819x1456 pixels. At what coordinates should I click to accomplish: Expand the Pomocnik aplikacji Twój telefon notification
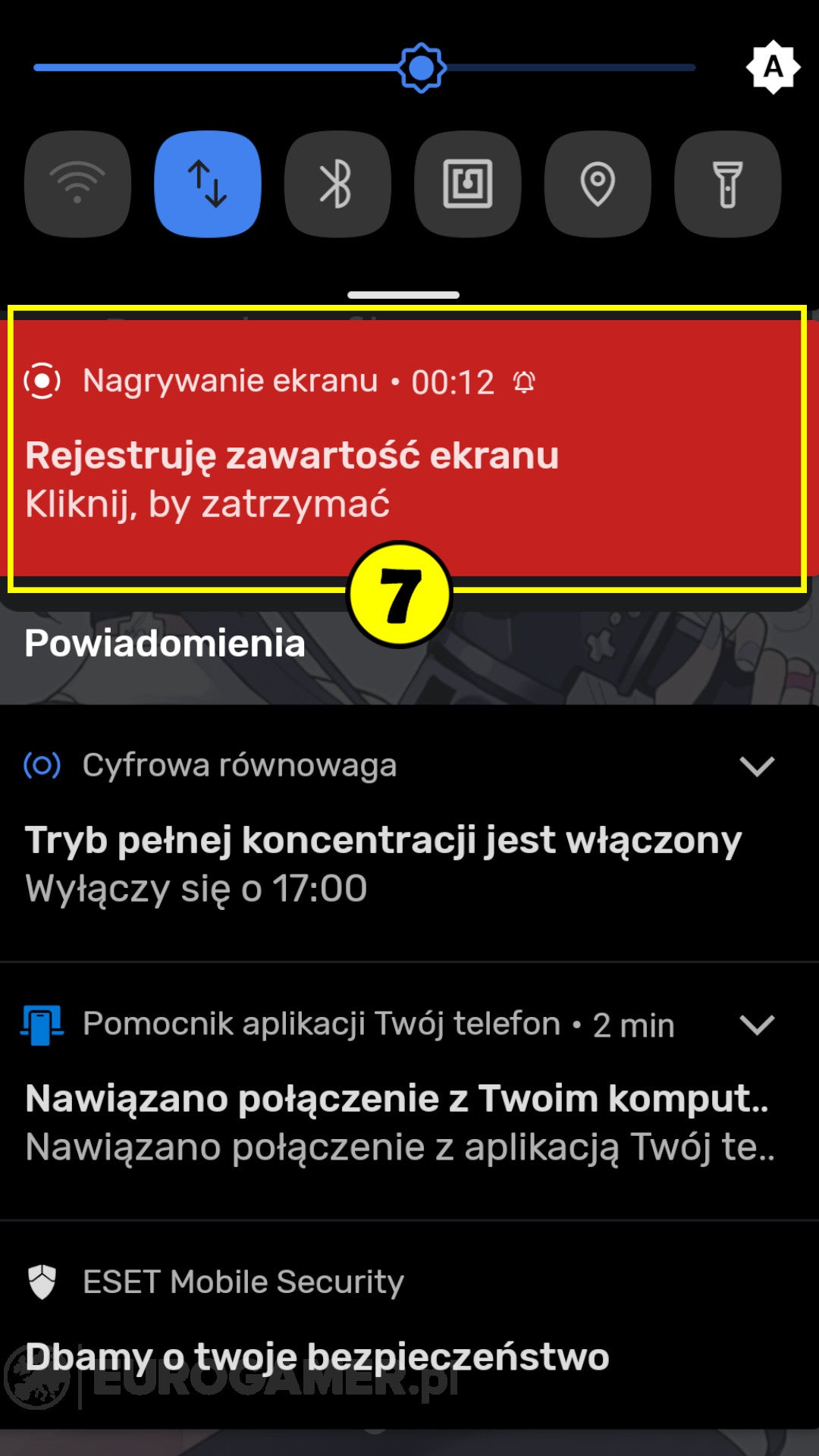tap(756, 1025)
